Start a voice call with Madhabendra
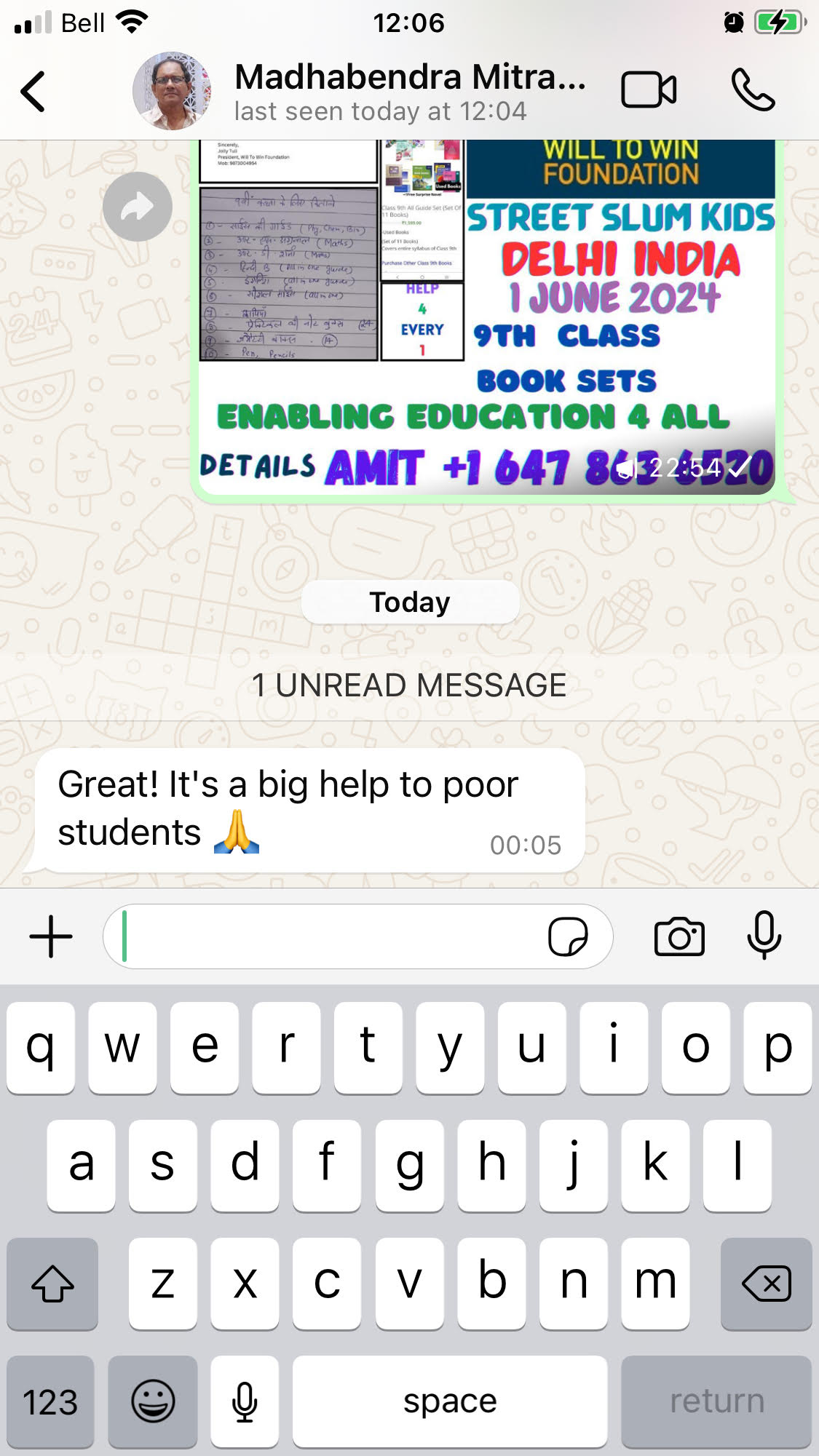This screenshot has height=1456, width=819. click(753, 90)
